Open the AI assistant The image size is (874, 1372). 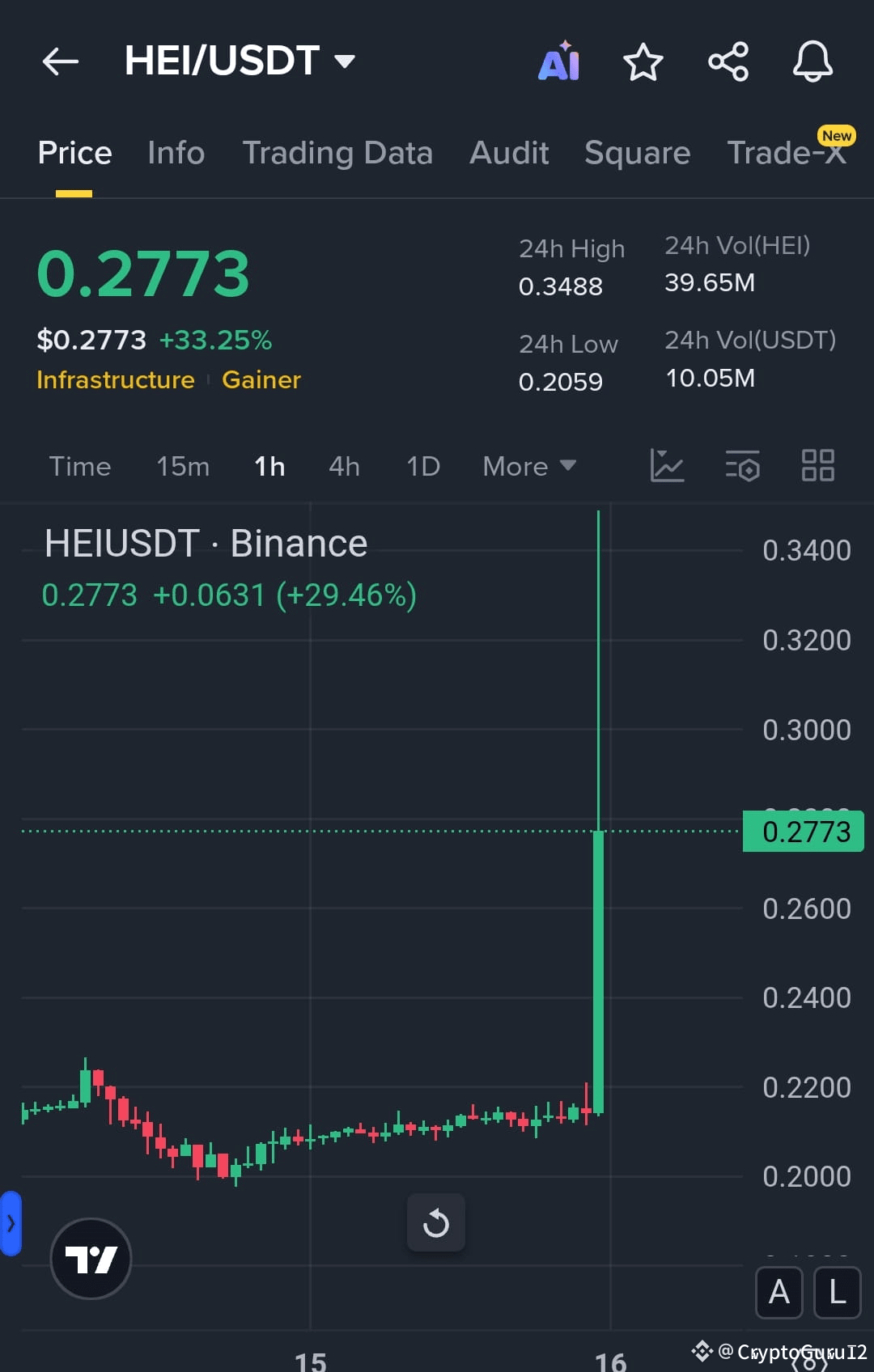tap(558, 61)
